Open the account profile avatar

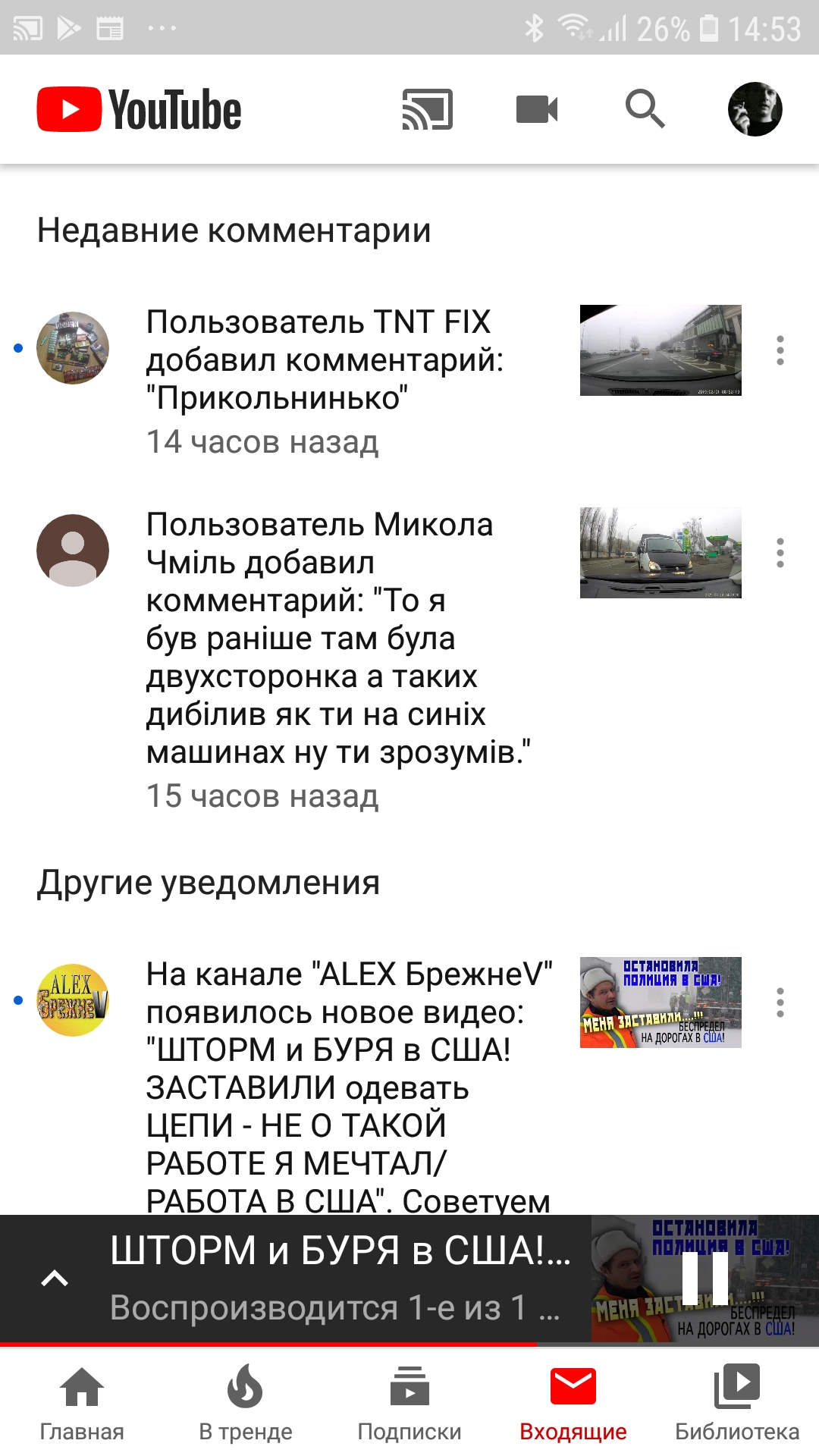pyautogui.click(x=755, y=109)
